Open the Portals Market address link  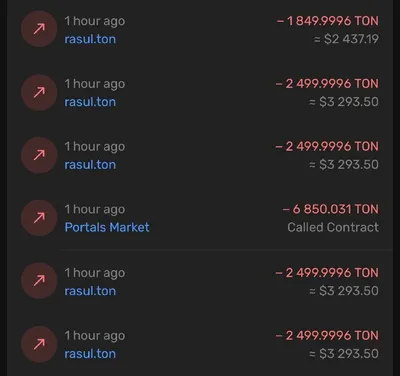click(x=107, y=227)
